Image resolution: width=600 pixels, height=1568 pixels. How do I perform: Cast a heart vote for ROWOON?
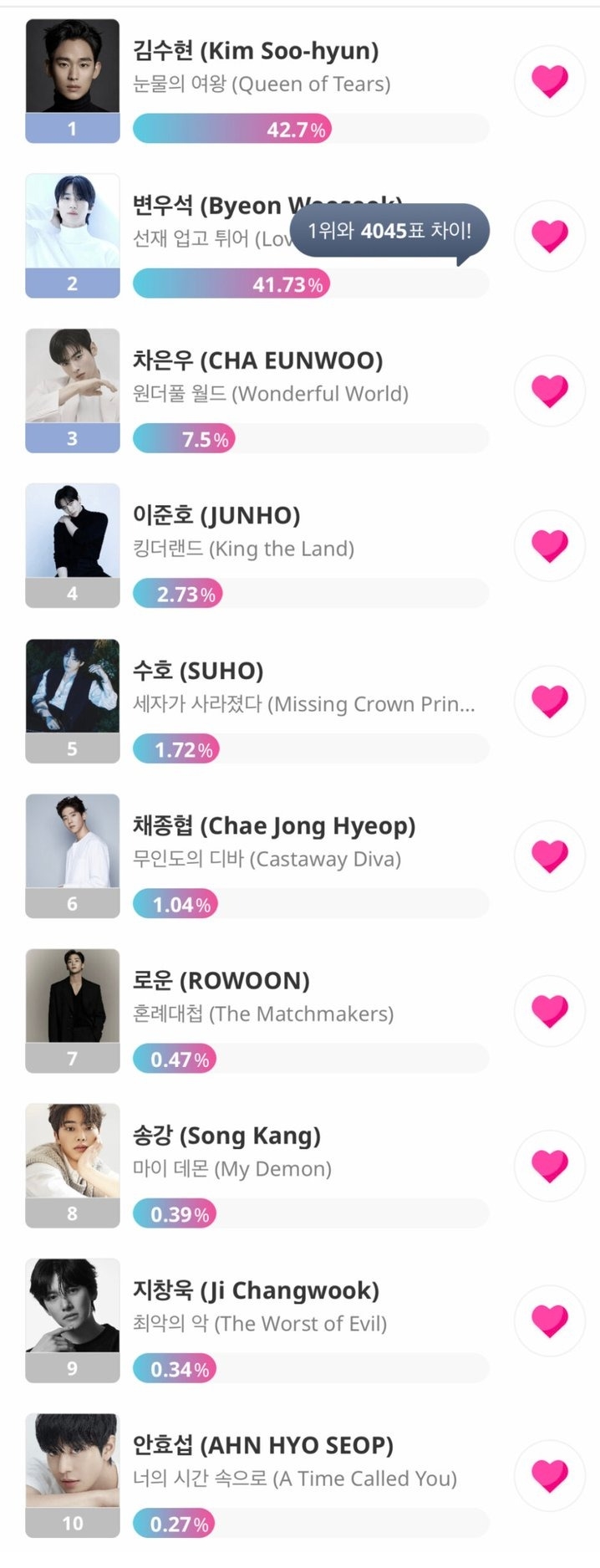549,1010
